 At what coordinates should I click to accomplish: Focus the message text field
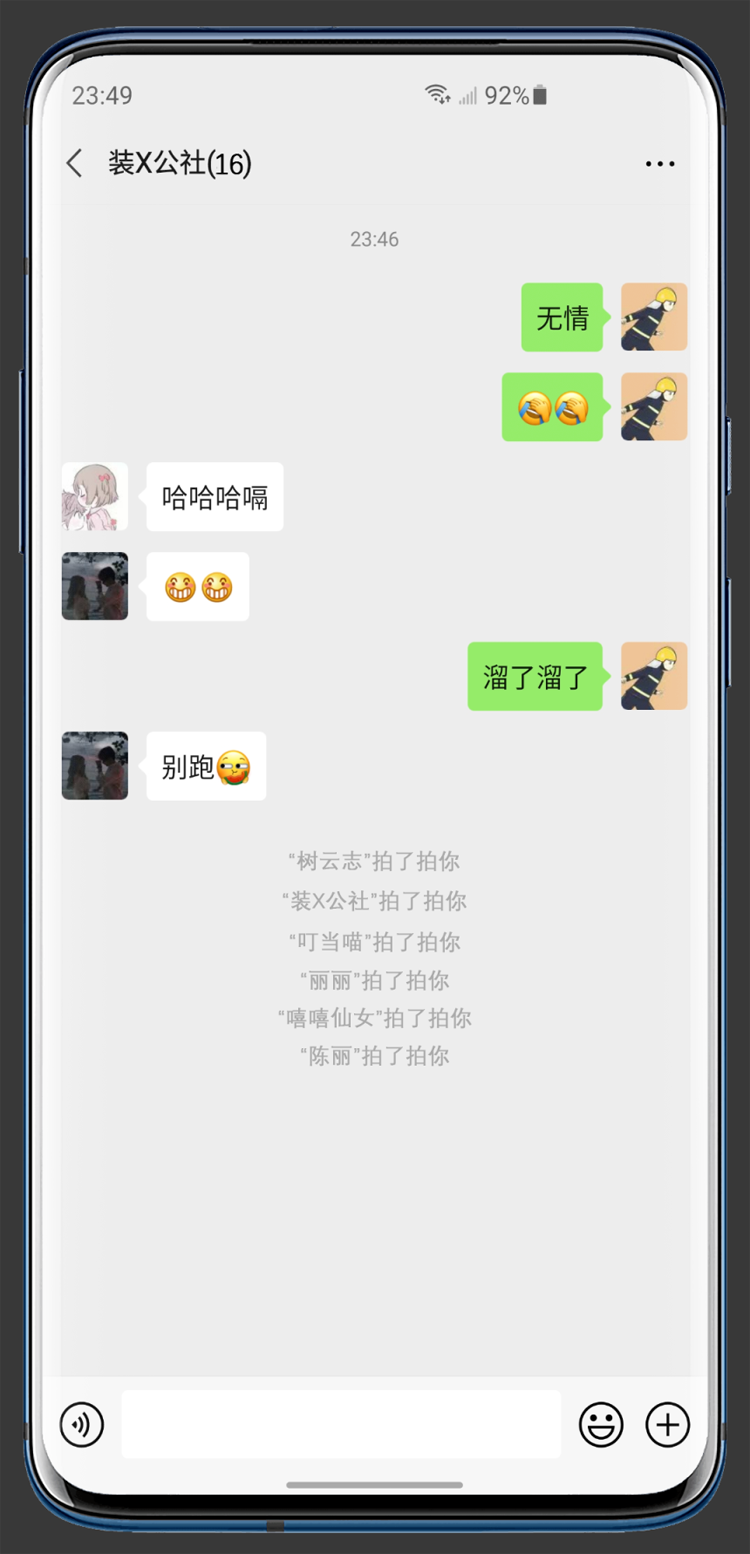341,1424
